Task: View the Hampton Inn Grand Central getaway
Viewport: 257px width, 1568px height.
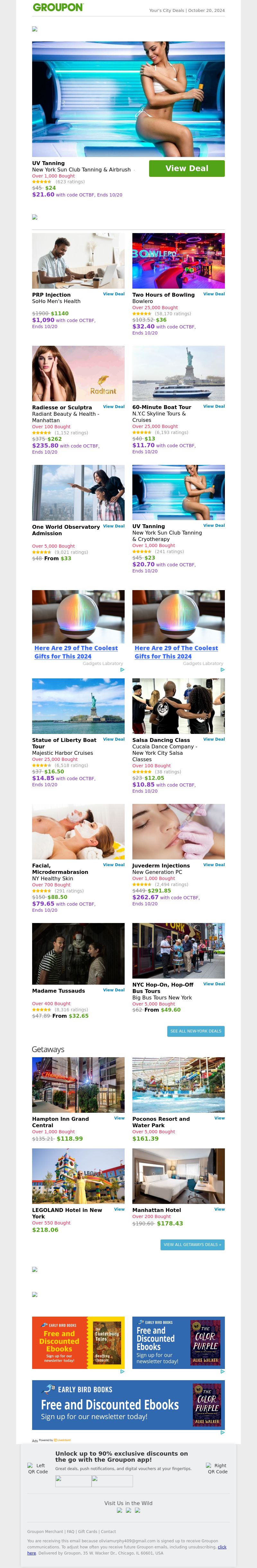Action: [120, 1118]
